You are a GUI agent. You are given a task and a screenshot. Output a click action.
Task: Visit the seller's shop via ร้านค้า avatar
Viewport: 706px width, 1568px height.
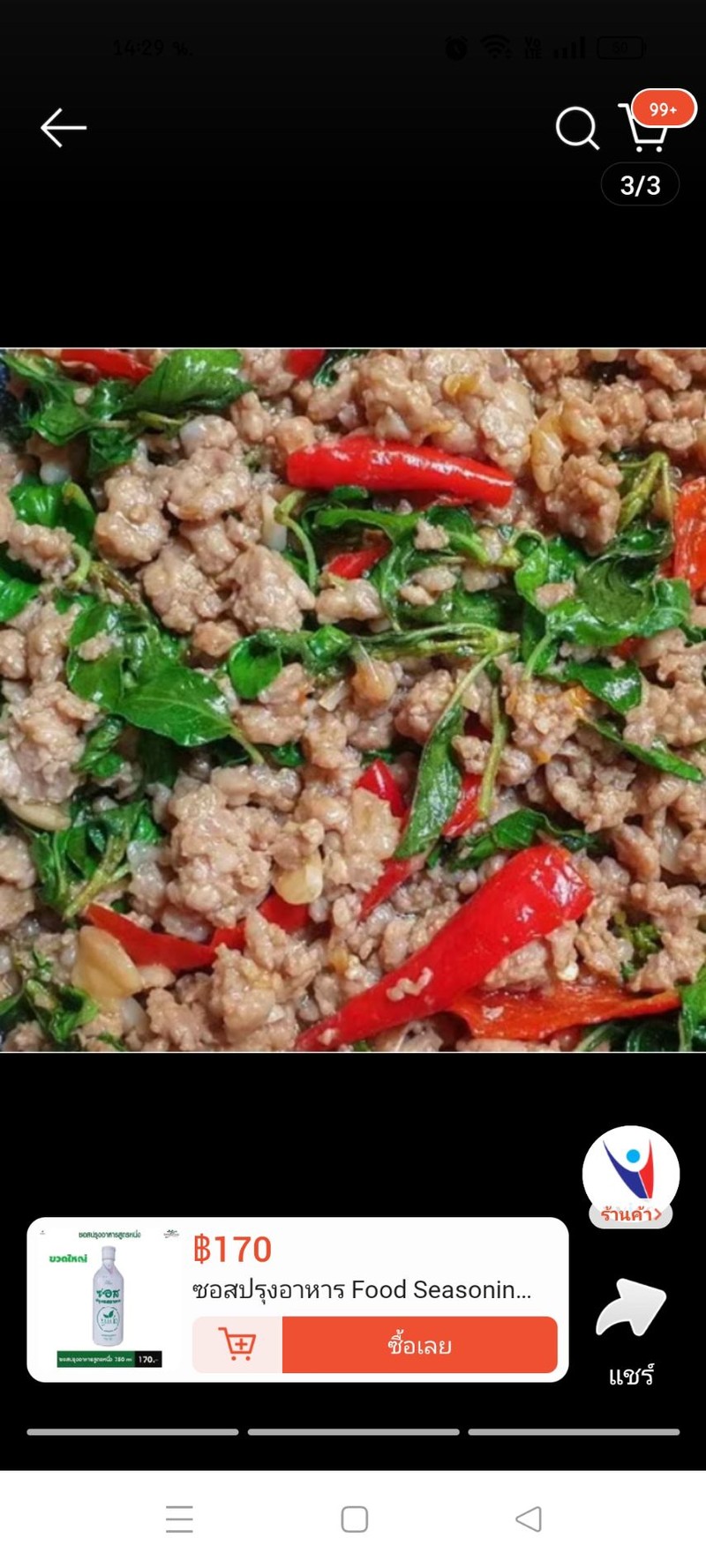pos(631,1176)
